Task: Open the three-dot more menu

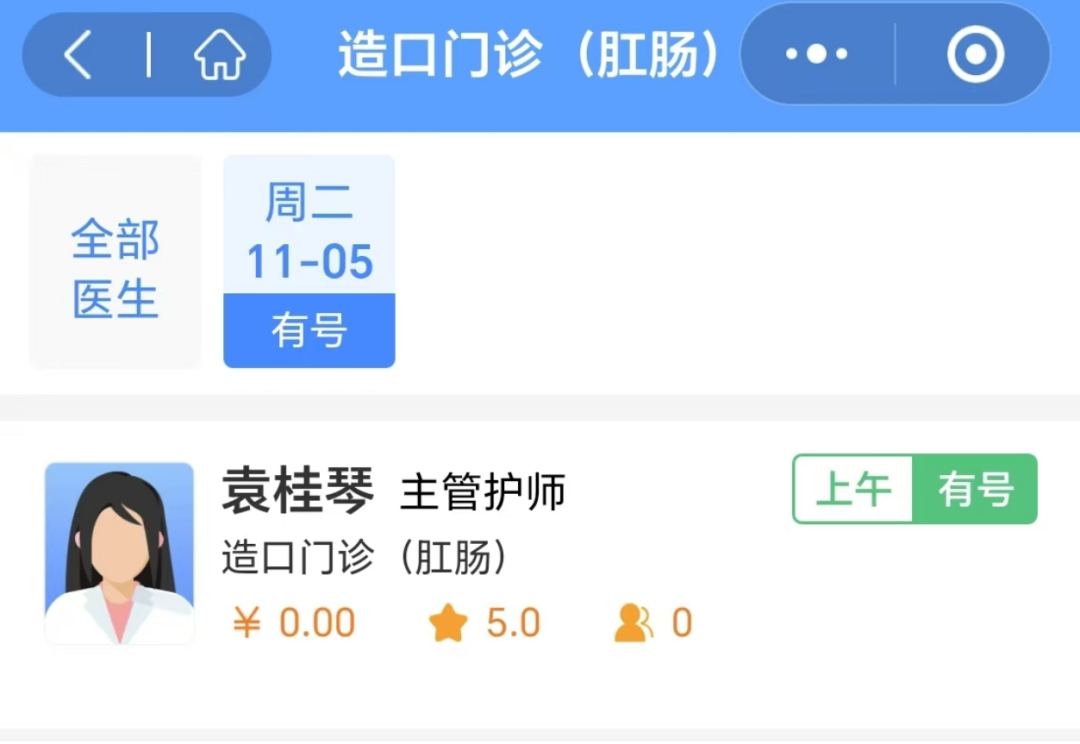Action: pos(816,54)
